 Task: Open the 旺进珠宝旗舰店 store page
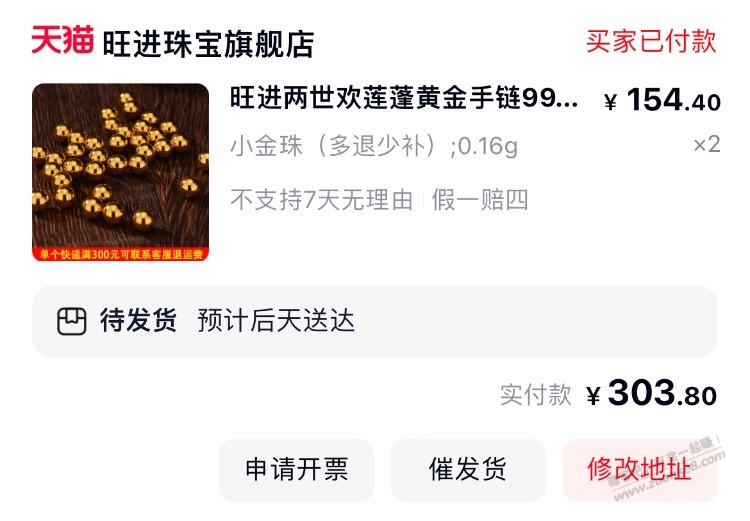(208, 43)
